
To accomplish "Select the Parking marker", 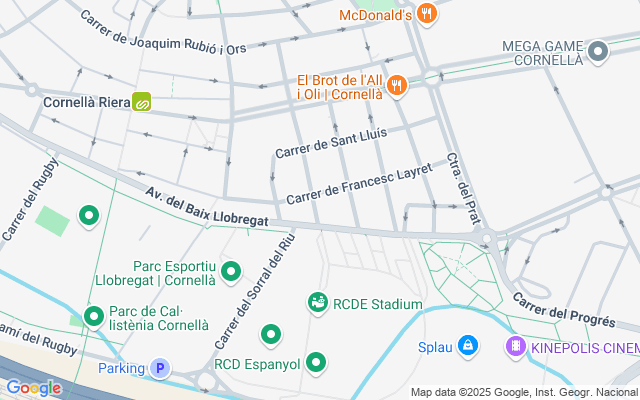I will pos(159,368).
